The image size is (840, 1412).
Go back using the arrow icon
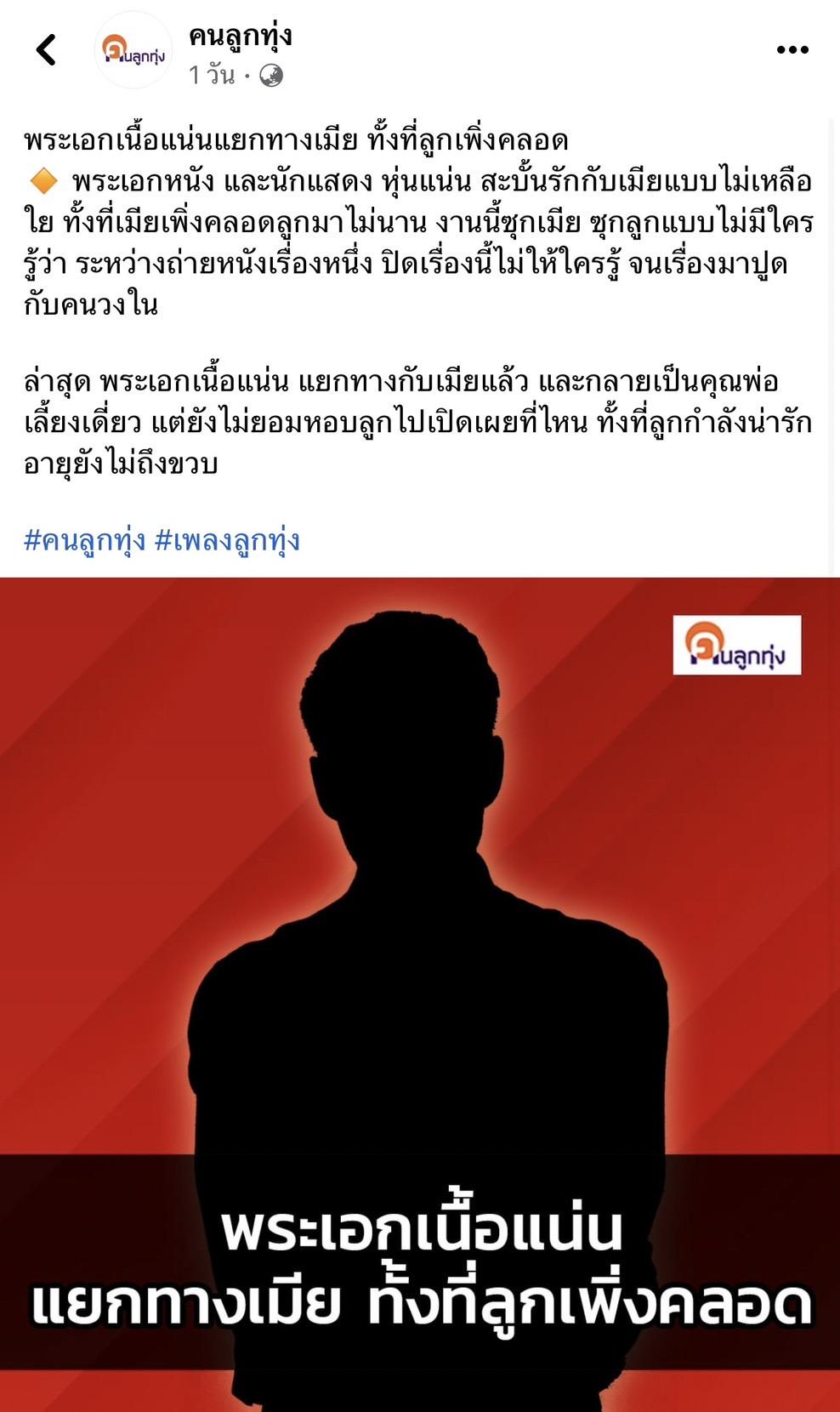47,50
